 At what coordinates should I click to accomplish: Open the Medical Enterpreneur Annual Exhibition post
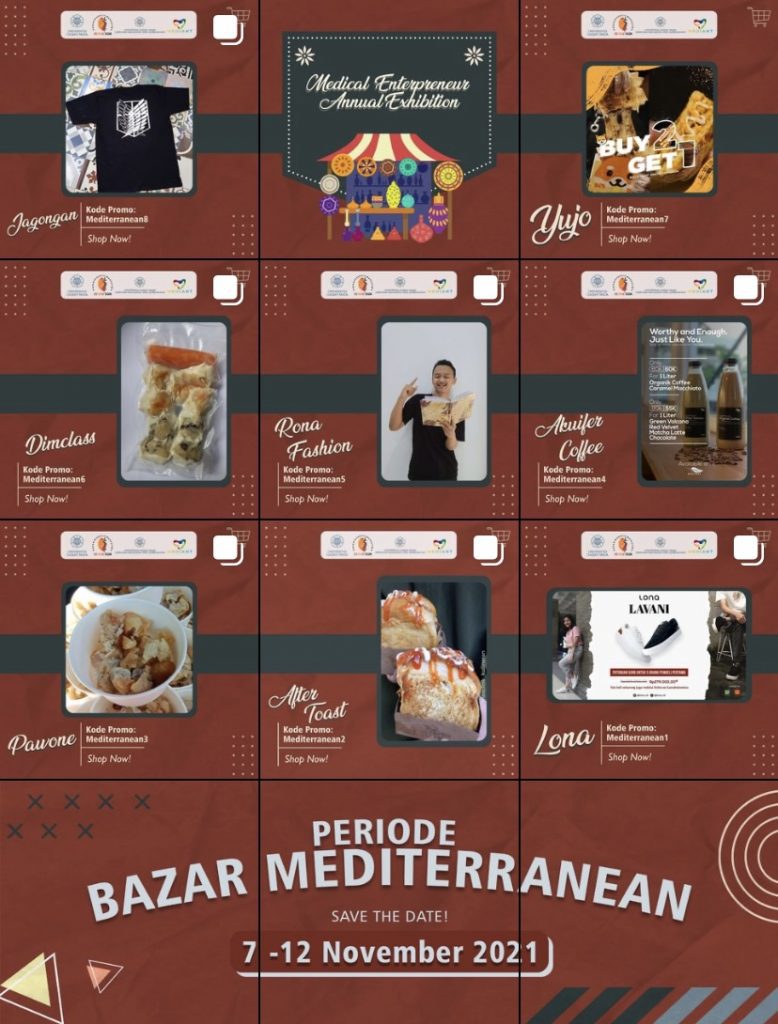pyautogui.click(x=389, y=130)
